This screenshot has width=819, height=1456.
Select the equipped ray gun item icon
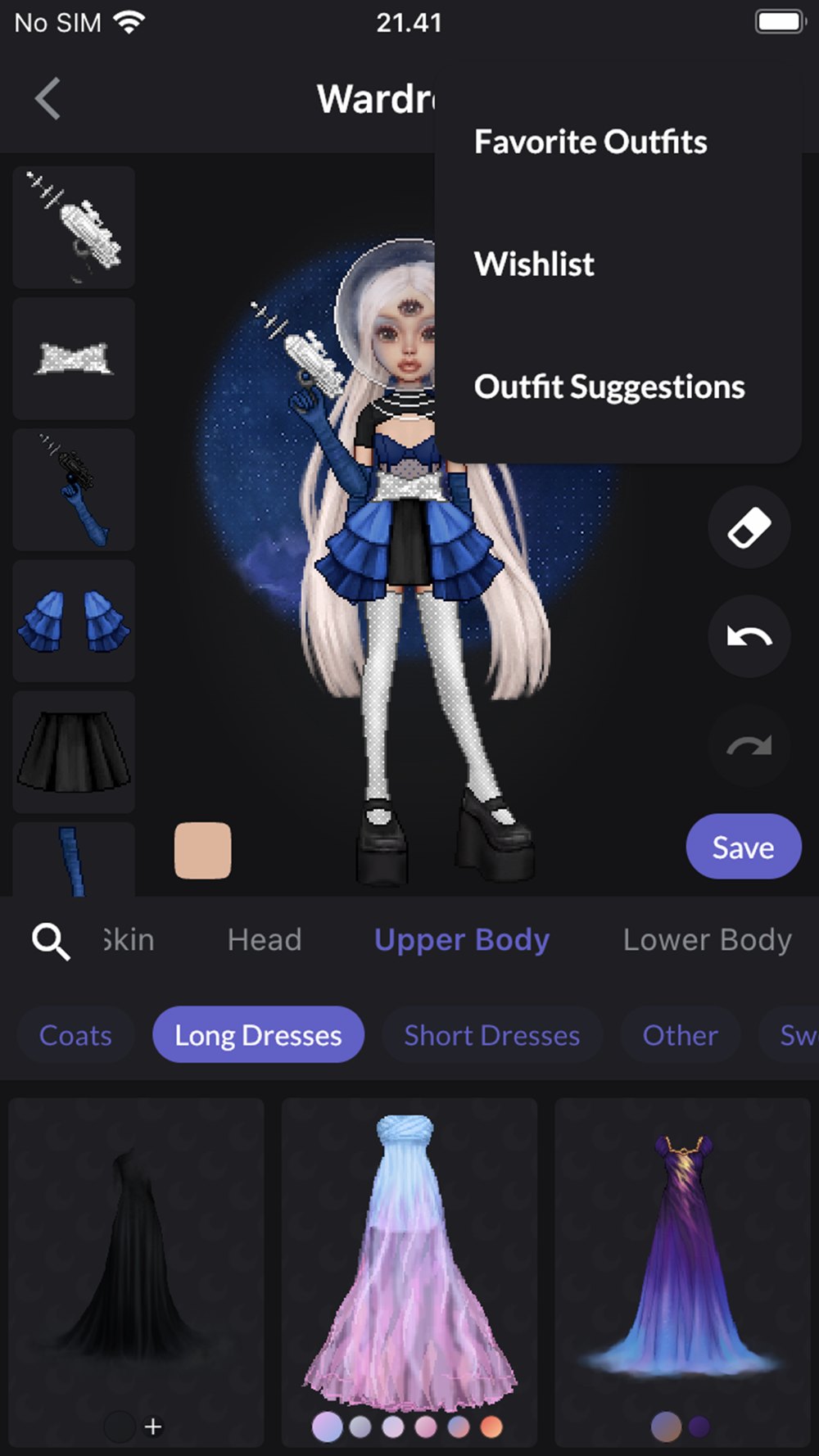click(x=73, y=226)
